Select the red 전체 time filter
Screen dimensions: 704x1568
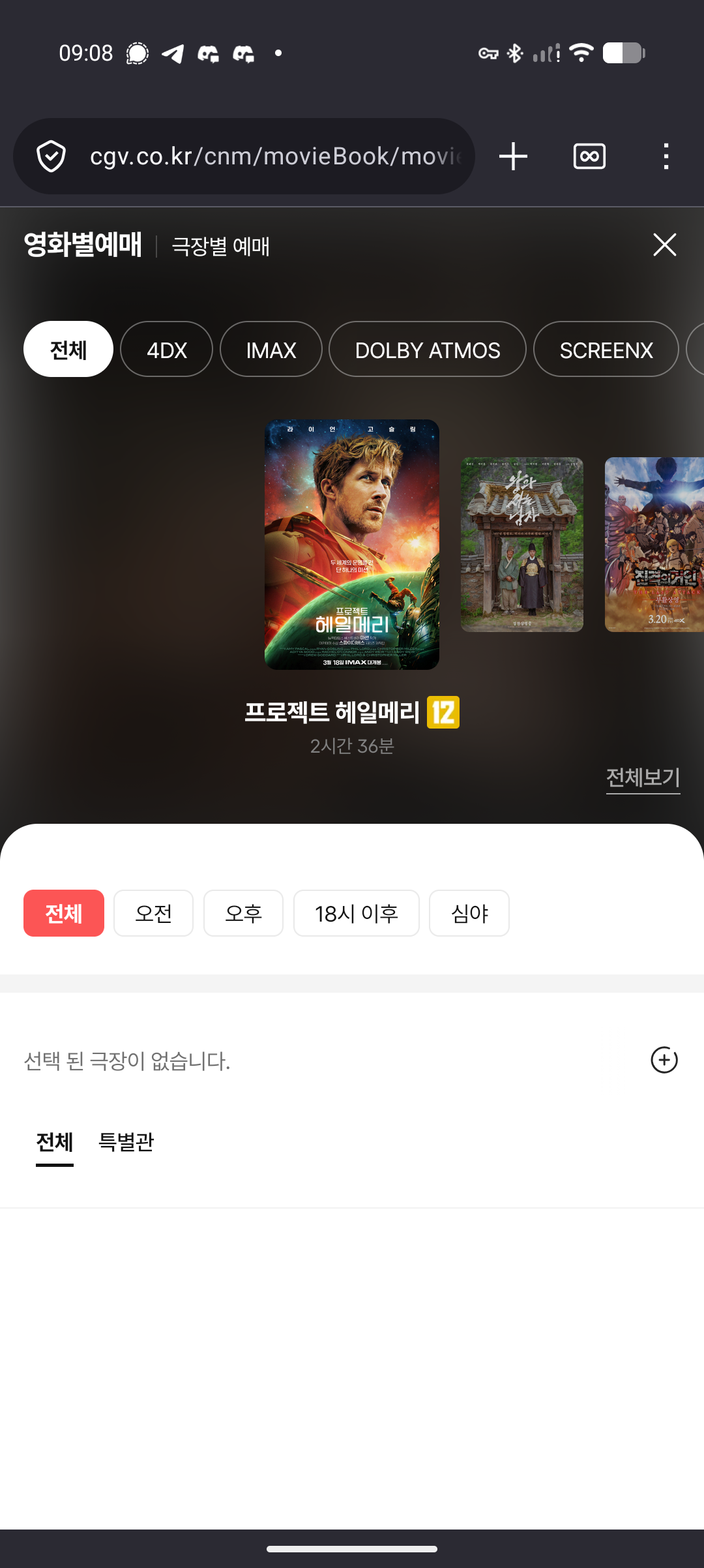coord(64,913)
